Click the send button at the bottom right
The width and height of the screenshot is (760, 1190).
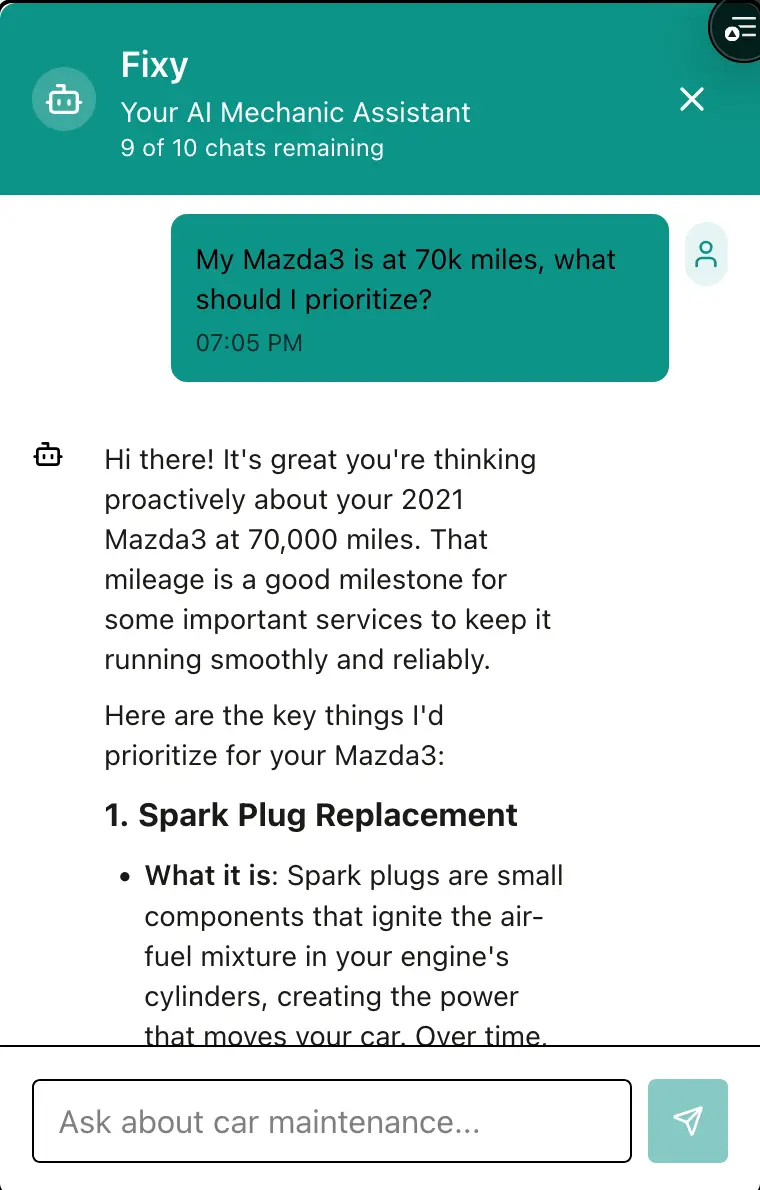687,1121
